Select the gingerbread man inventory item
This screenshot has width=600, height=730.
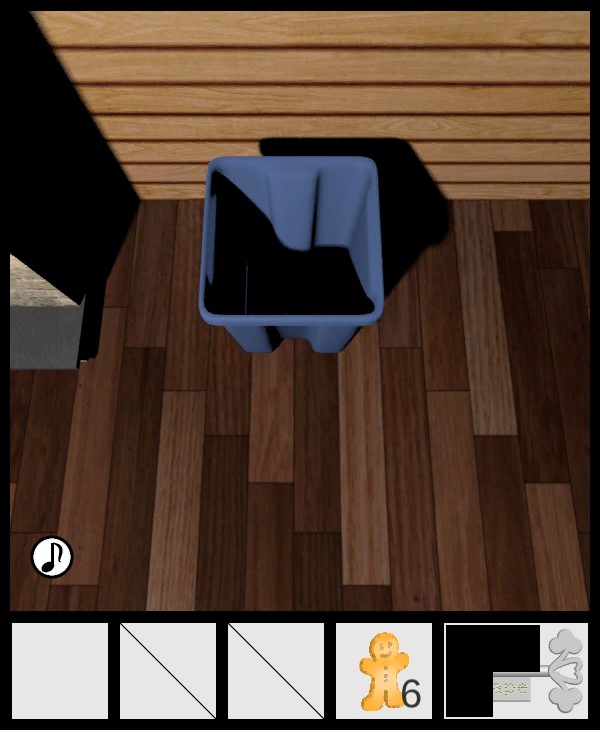(x=383, y=671)
